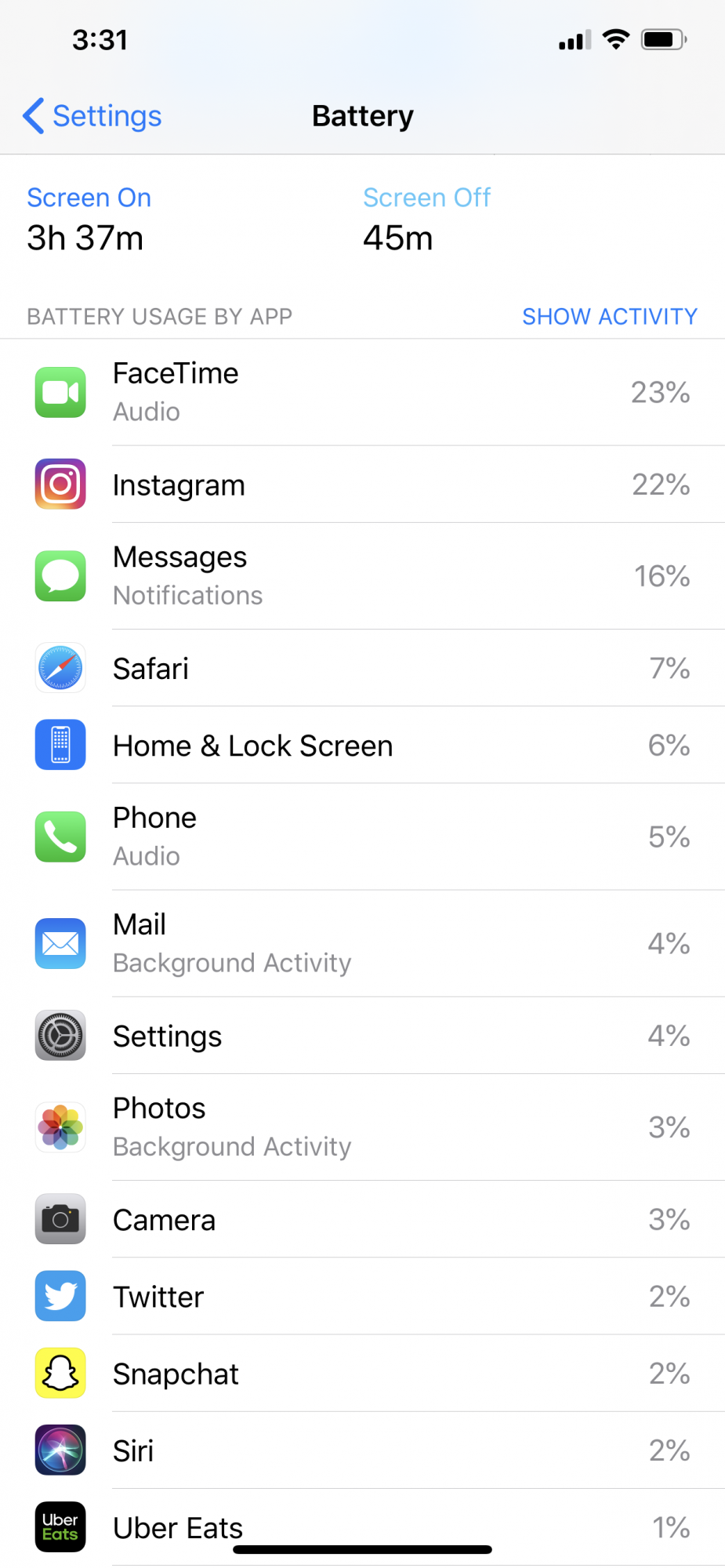This screenshot has height=1568, width=725.
Task: Select the Snapchat usage row
Action: tap(362, 1374)
